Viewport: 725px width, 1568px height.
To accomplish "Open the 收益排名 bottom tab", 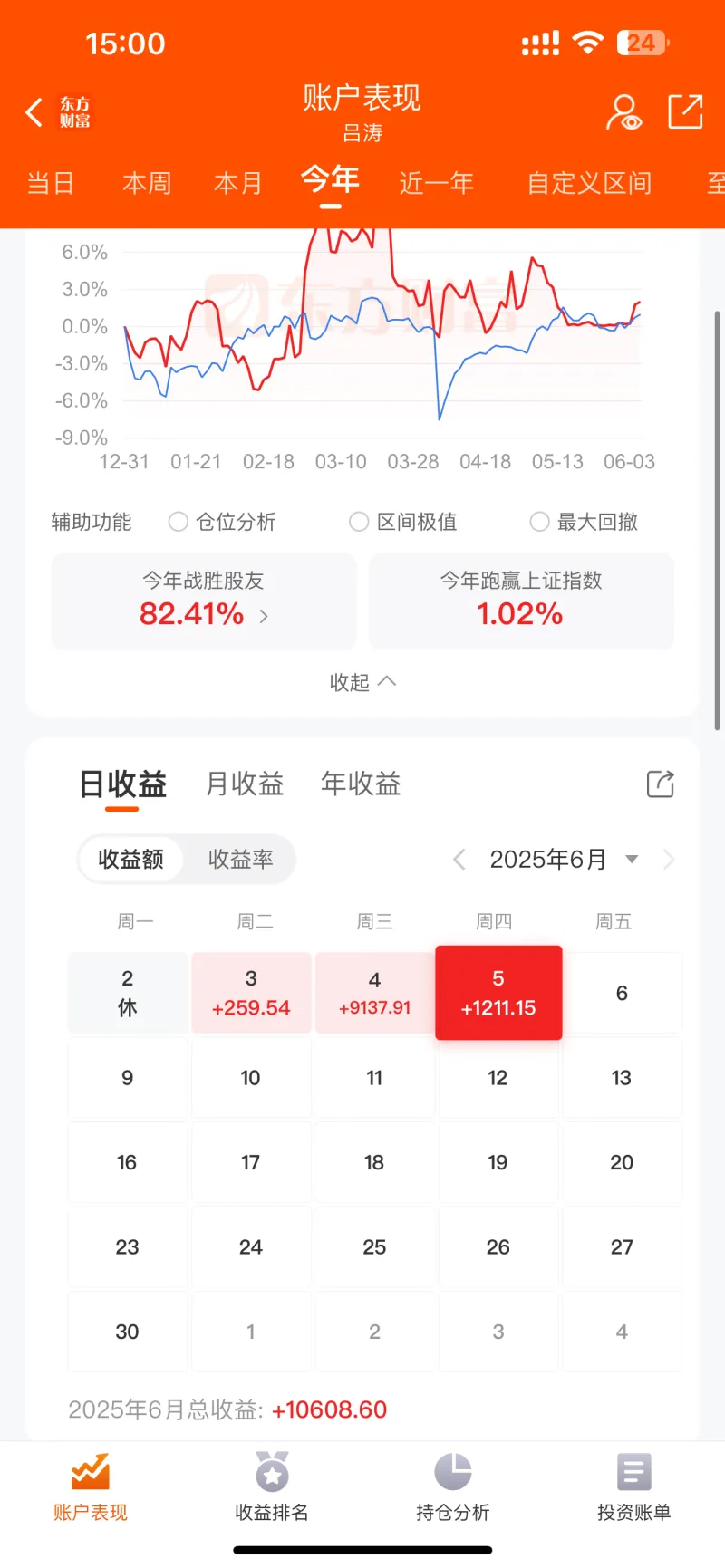I will coord(272,1489).
